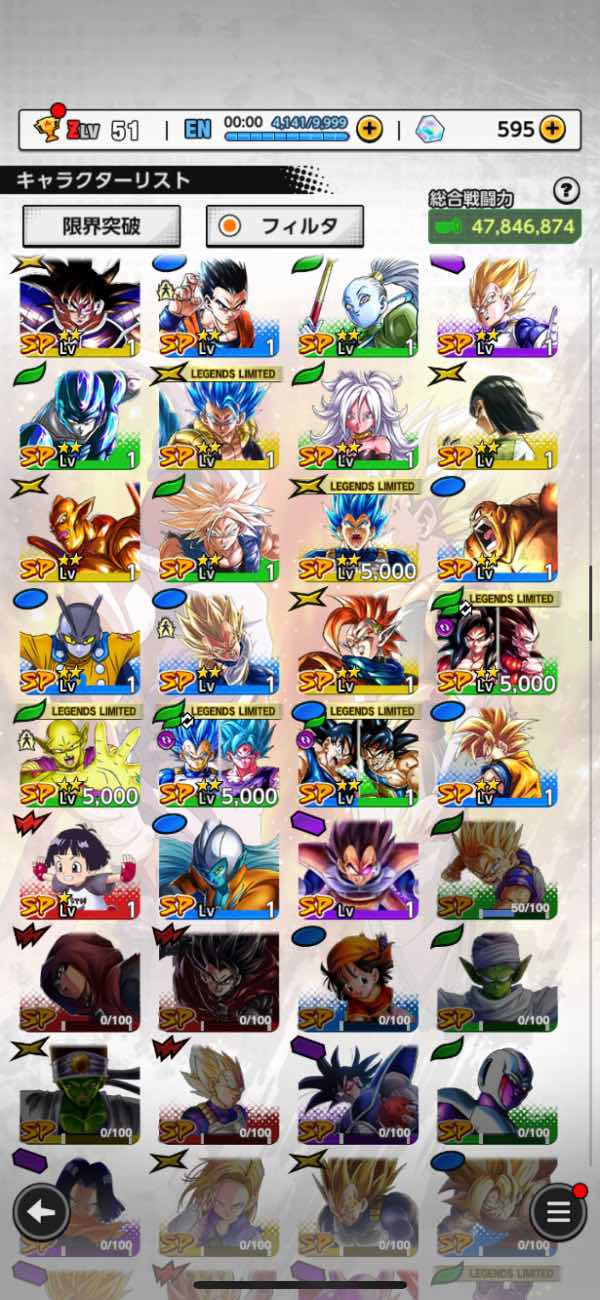Add crystals with the plus button beside 595

tap(552, 129)
